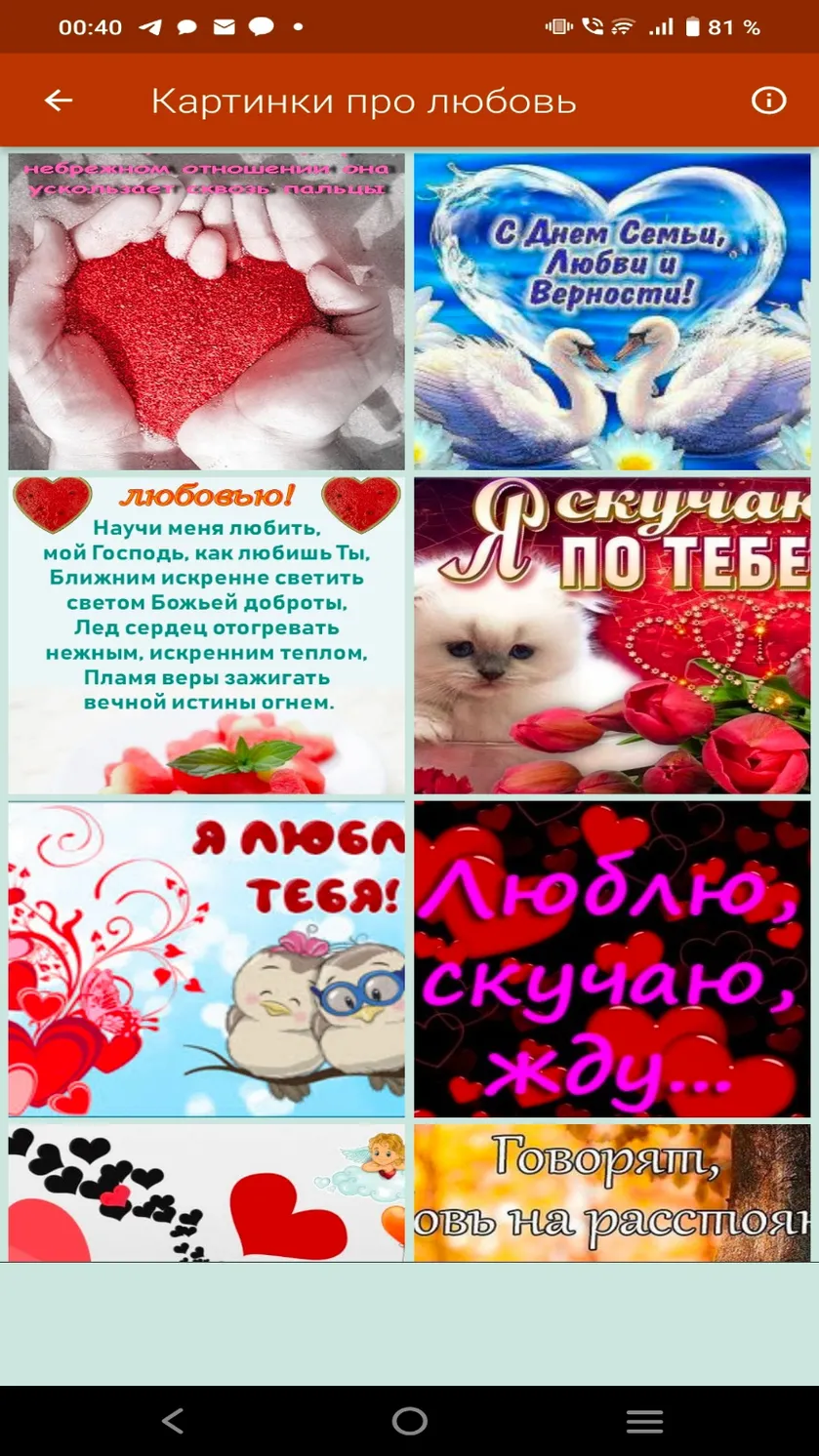
Task: Go back using the app bar arrow
Action: [x=59, y=101]
